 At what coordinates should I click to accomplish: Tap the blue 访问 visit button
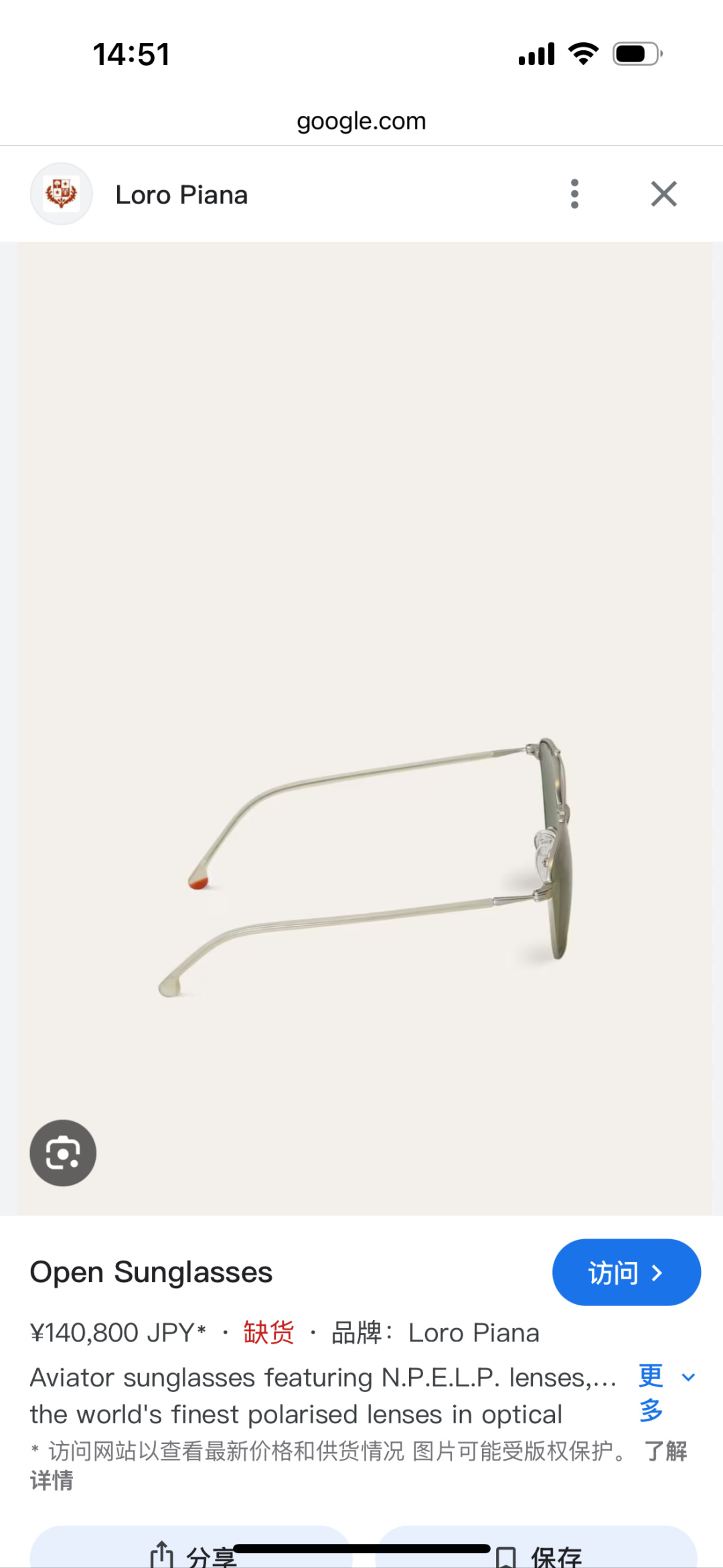[x=626, y=1273]
